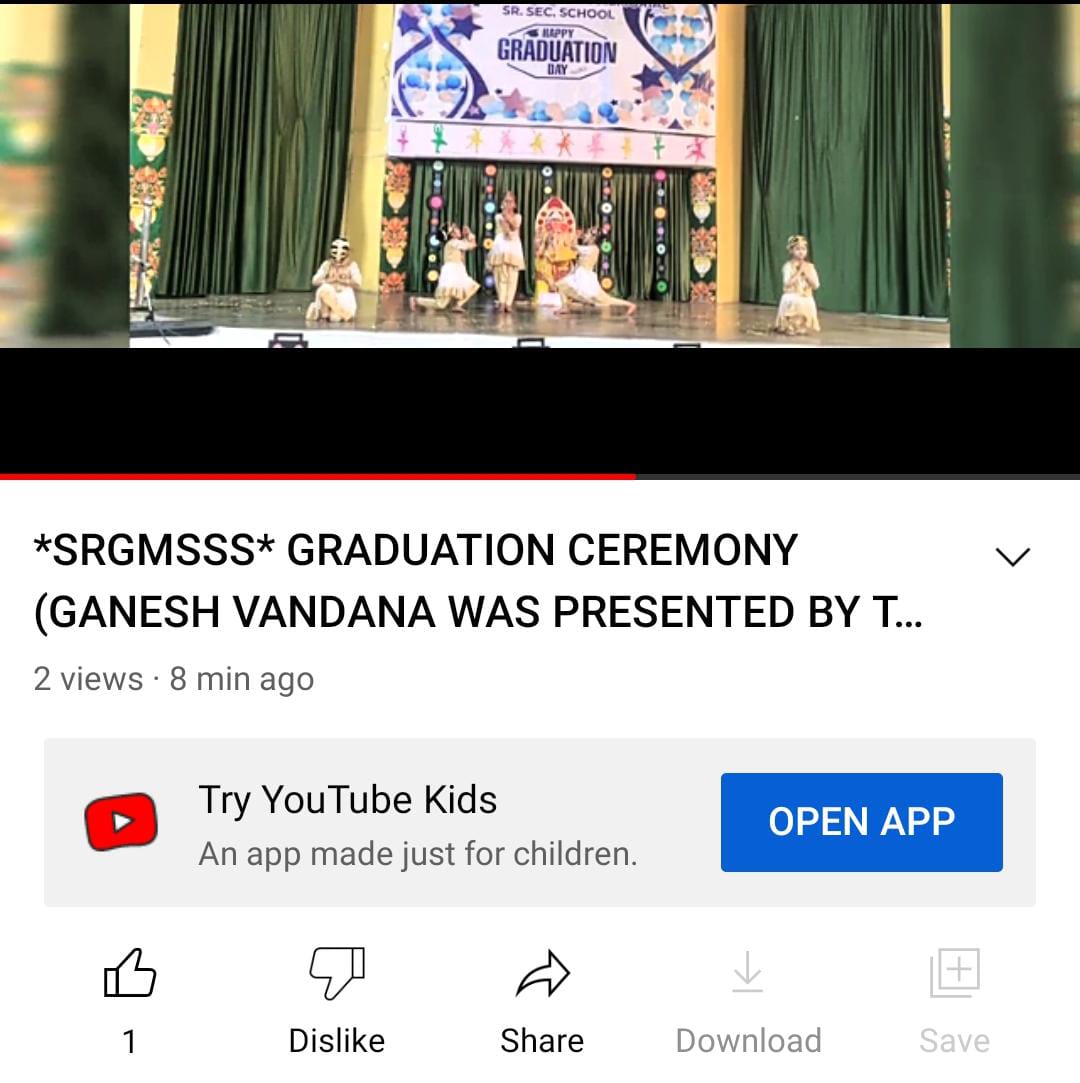Dislike the graduation ceremony video

[x=337, y=975]
